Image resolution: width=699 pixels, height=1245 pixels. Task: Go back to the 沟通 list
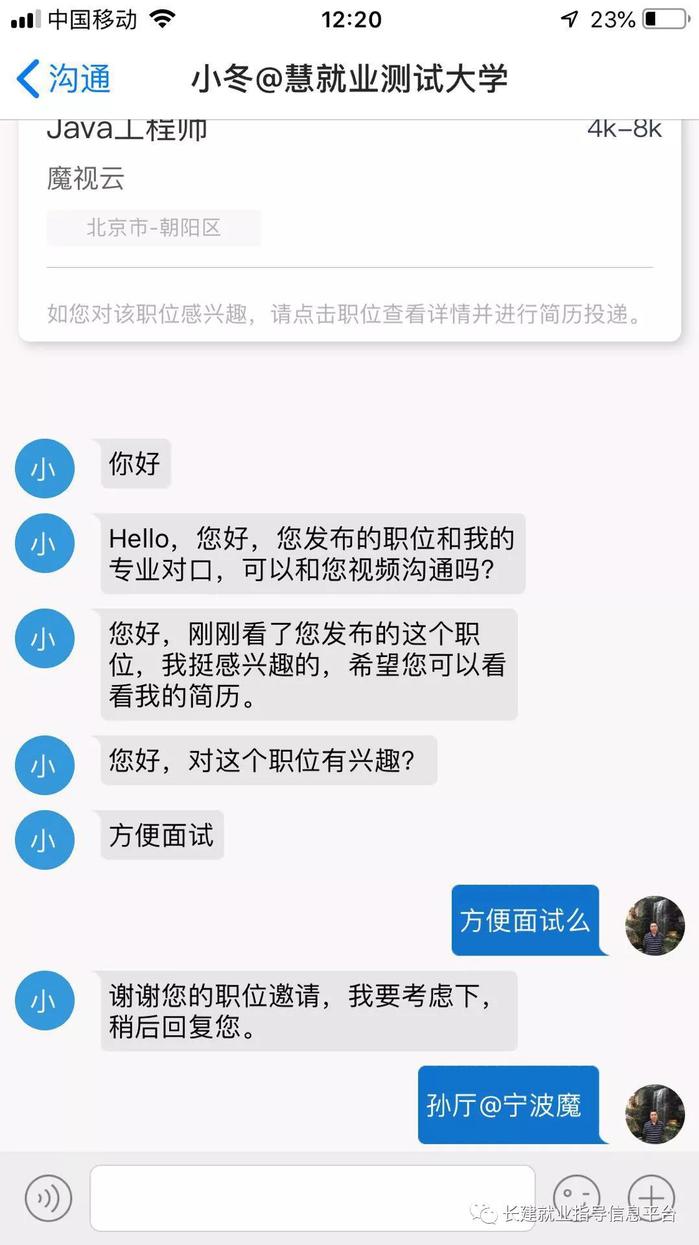tap(64, 79)
